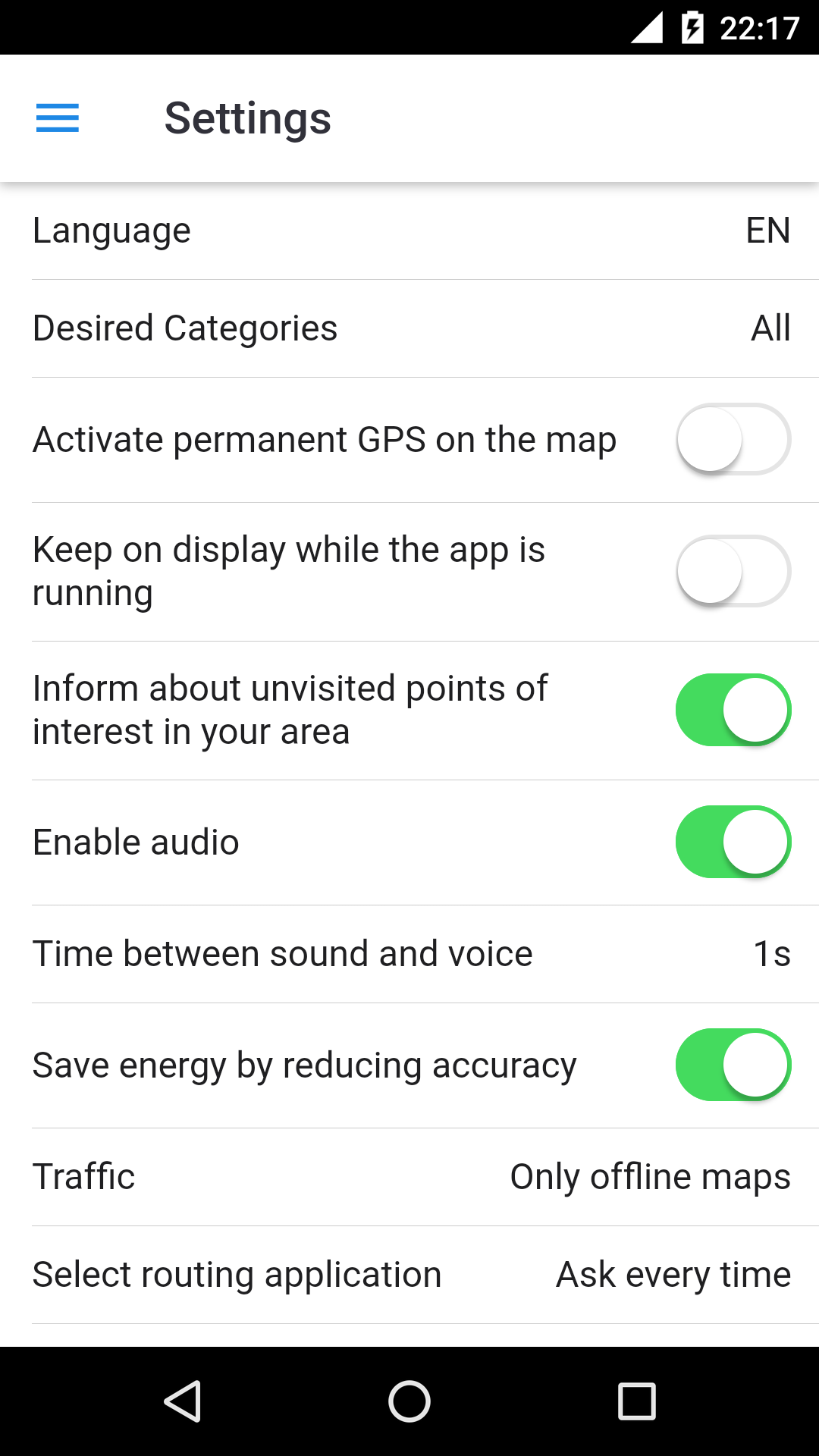
Task: Open the hamburger navigation drawer
Action: [x=58, y=118]
